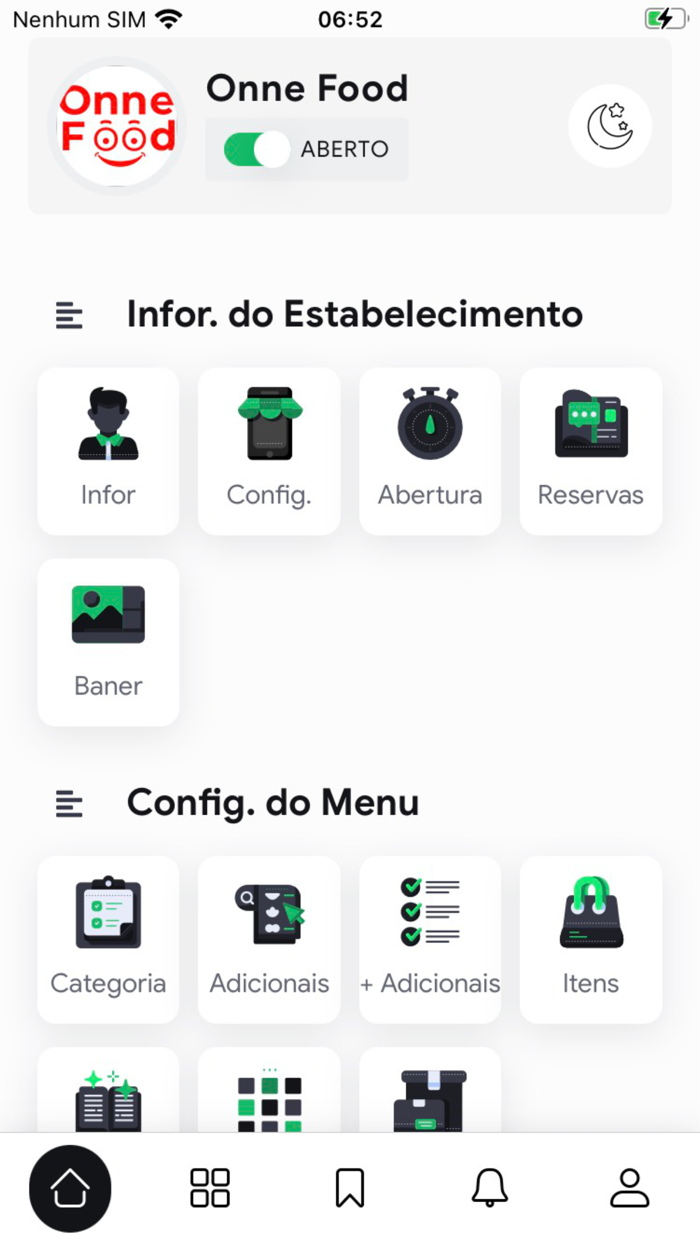Switch to the grid dashboard tab
The image size is (700, 1244).
click(210, 1188)
